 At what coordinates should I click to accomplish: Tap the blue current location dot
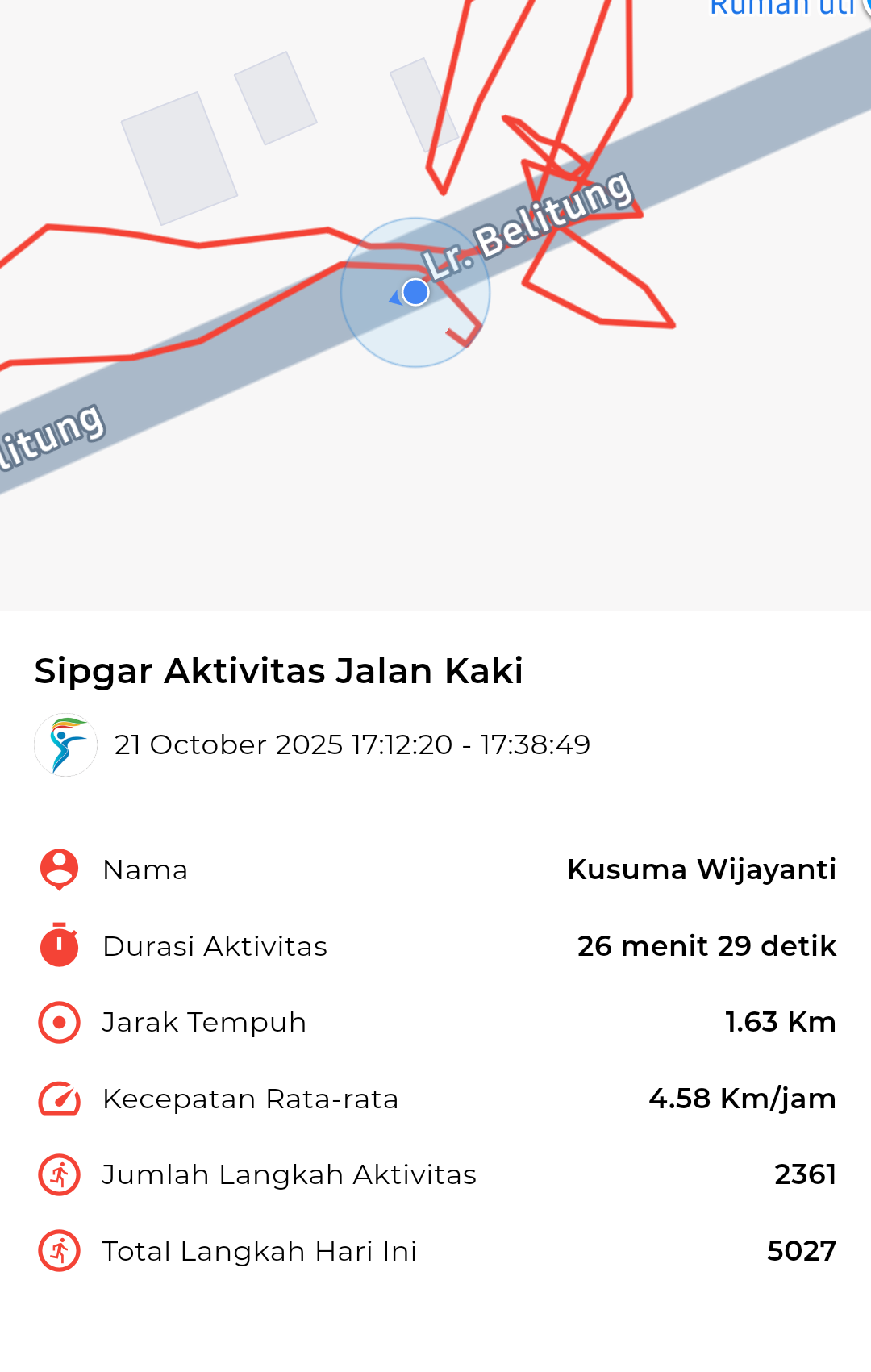tap(415, 292)
